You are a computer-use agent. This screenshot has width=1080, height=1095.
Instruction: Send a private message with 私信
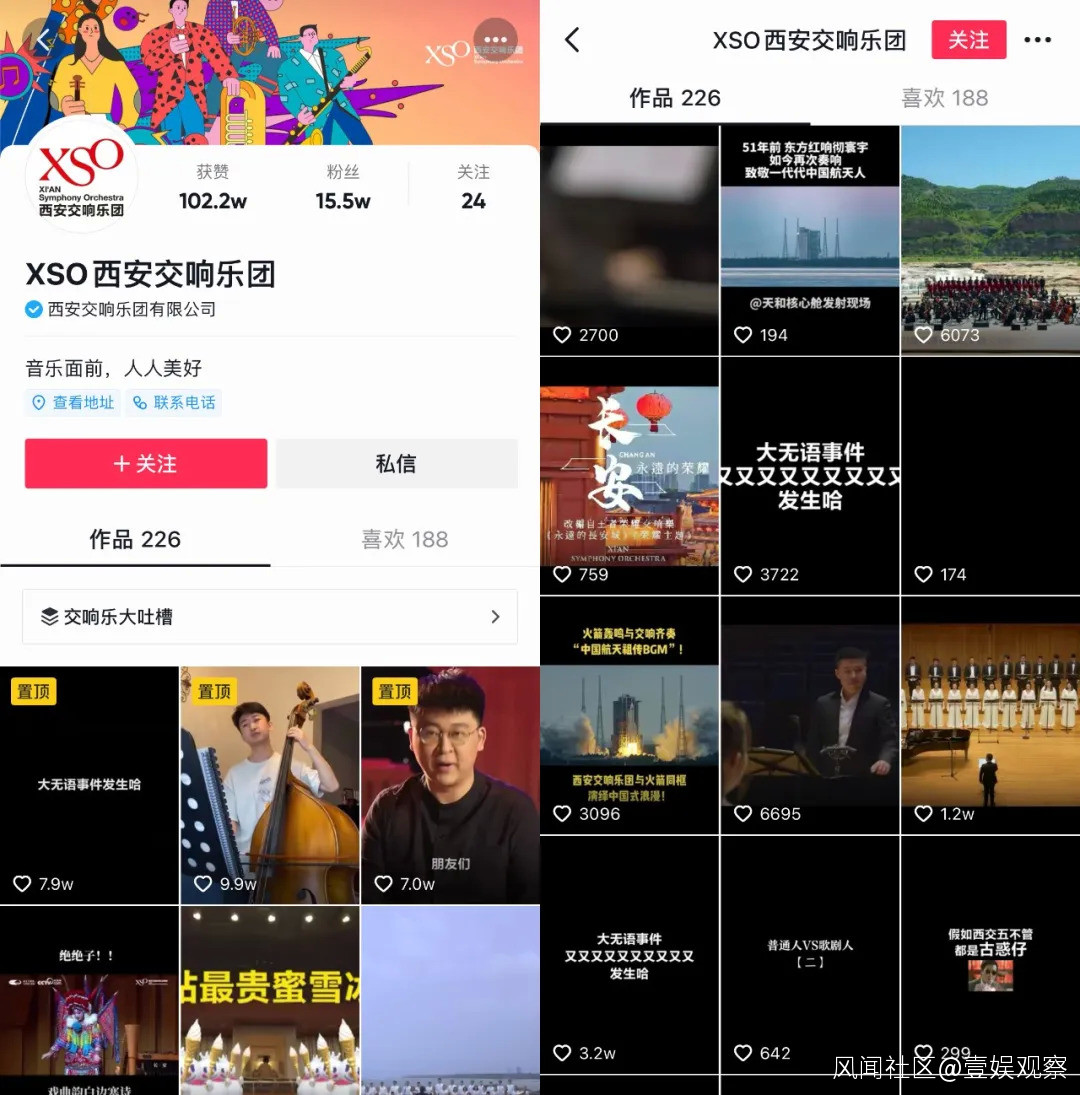tap(396, 464)
